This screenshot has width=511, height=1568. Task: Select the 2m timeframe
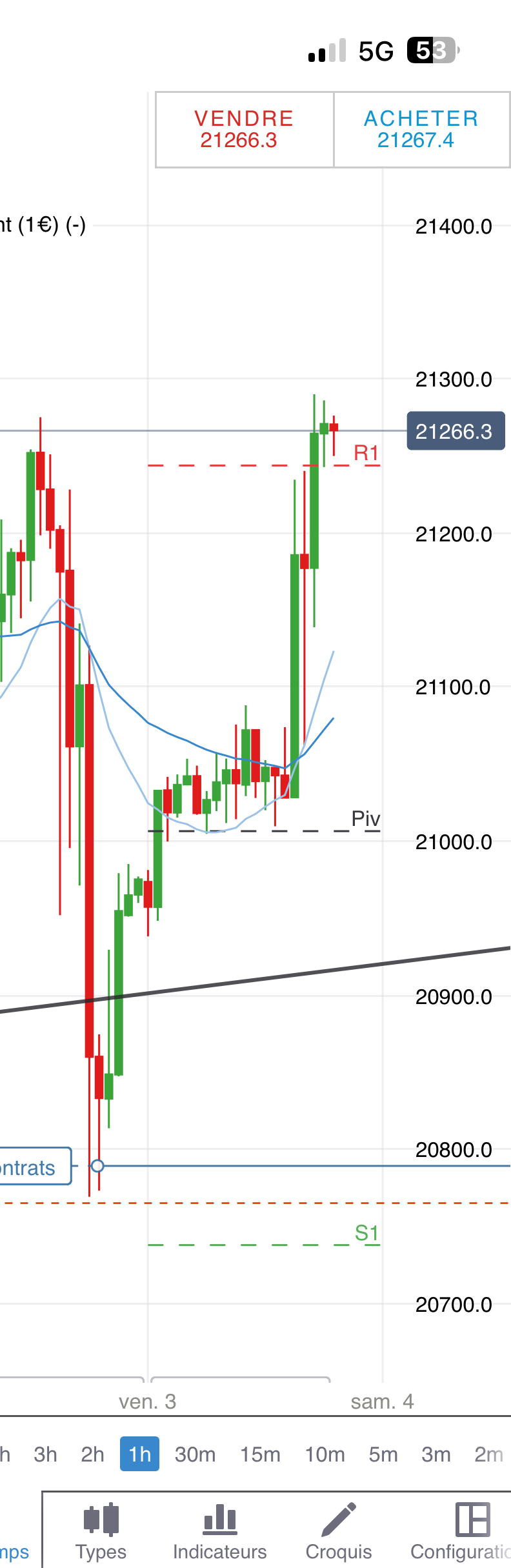(x=488, y=1454)
